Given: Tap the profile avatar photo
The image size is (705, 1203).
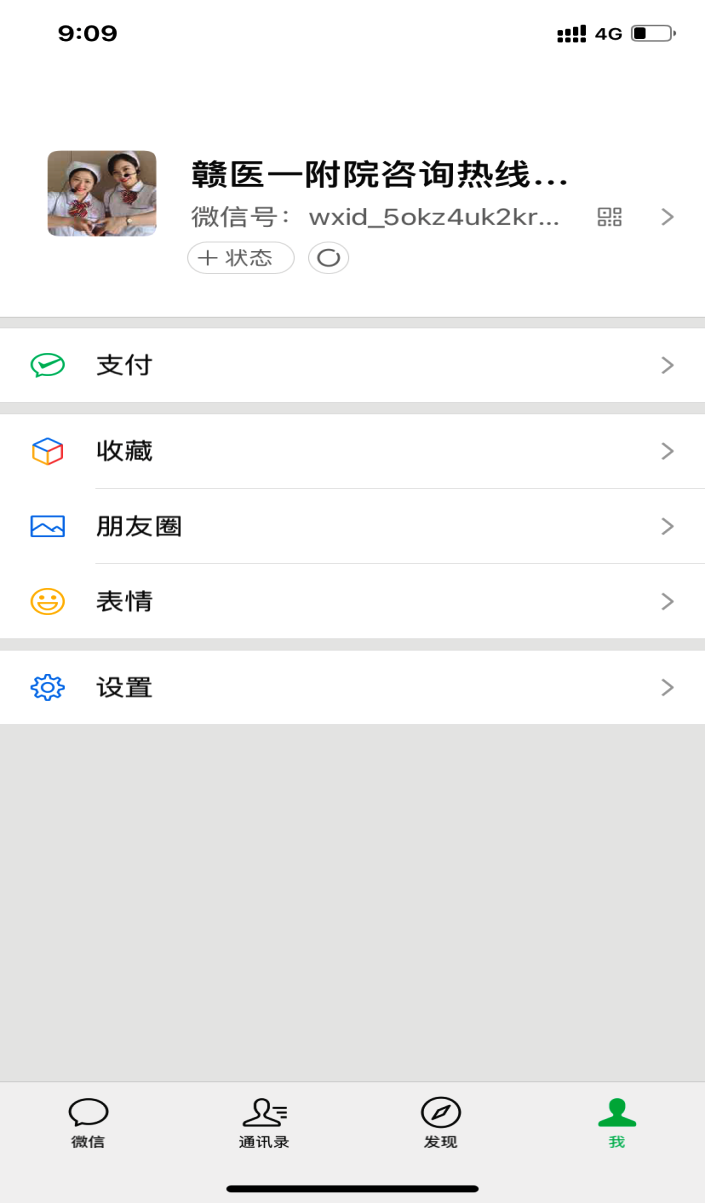Looking at the screenshot, I should pos(102,193).
